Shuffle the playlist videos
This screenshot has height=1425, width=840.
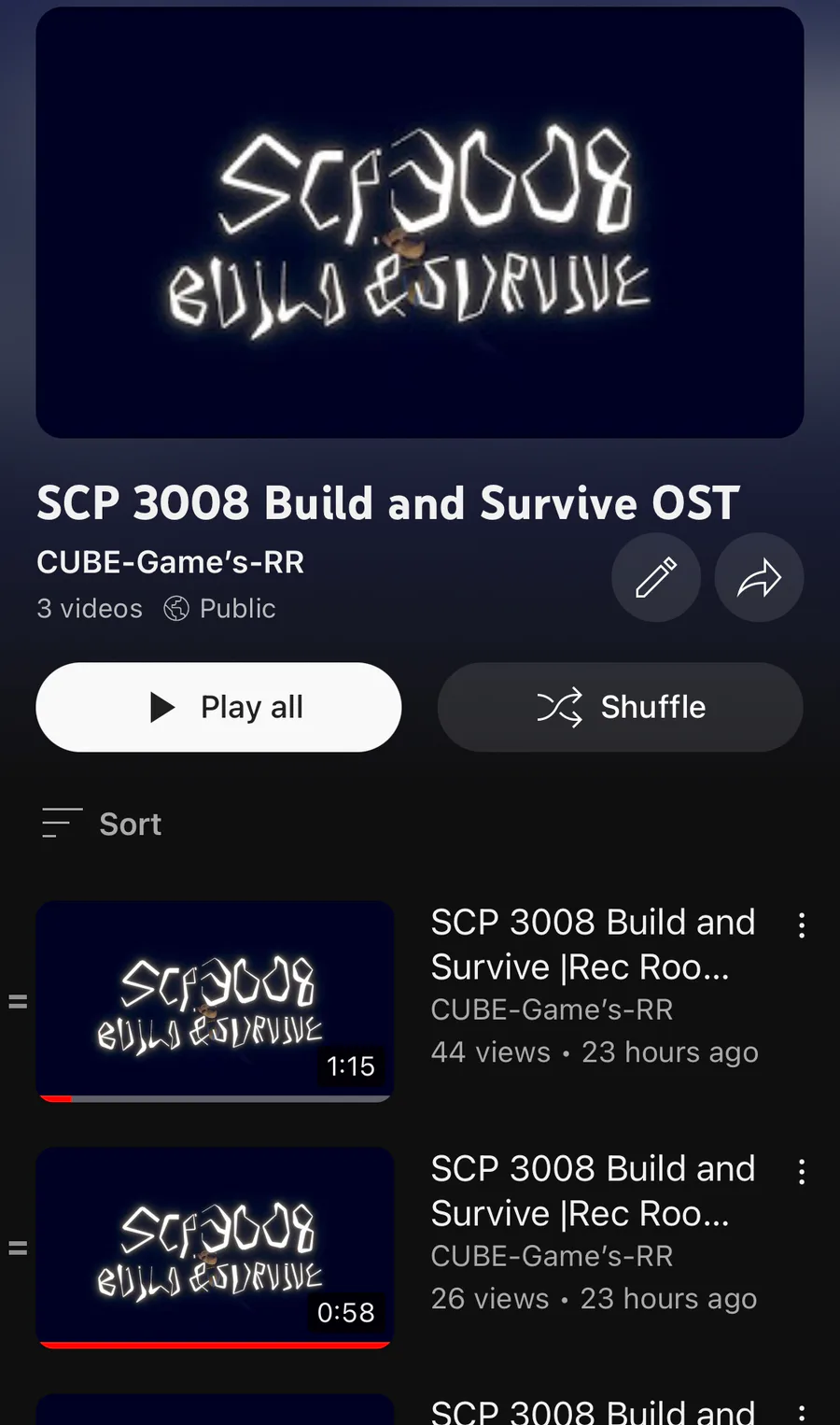[620, 707]
